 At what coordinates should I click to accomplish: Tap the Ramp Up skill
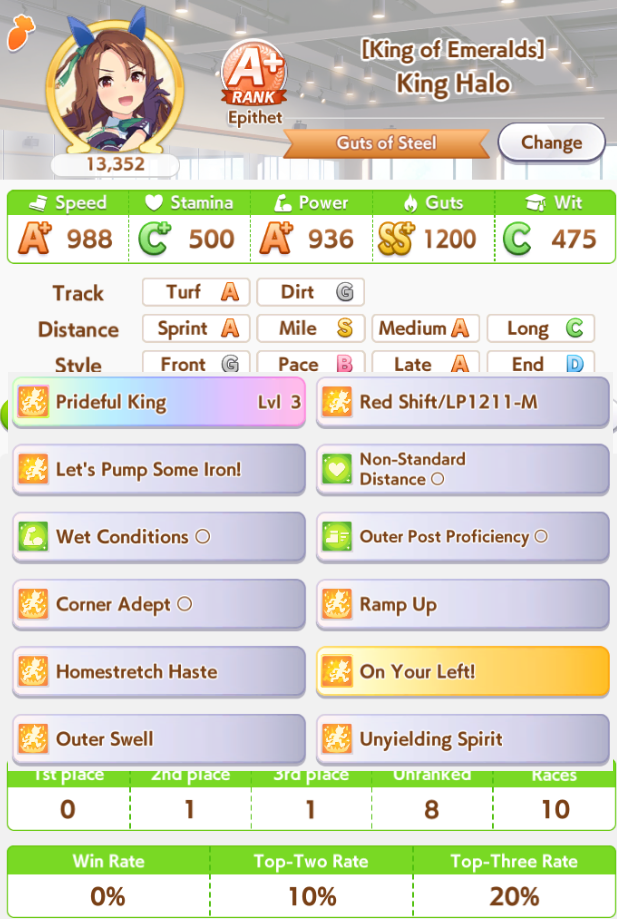click(462, 604)
